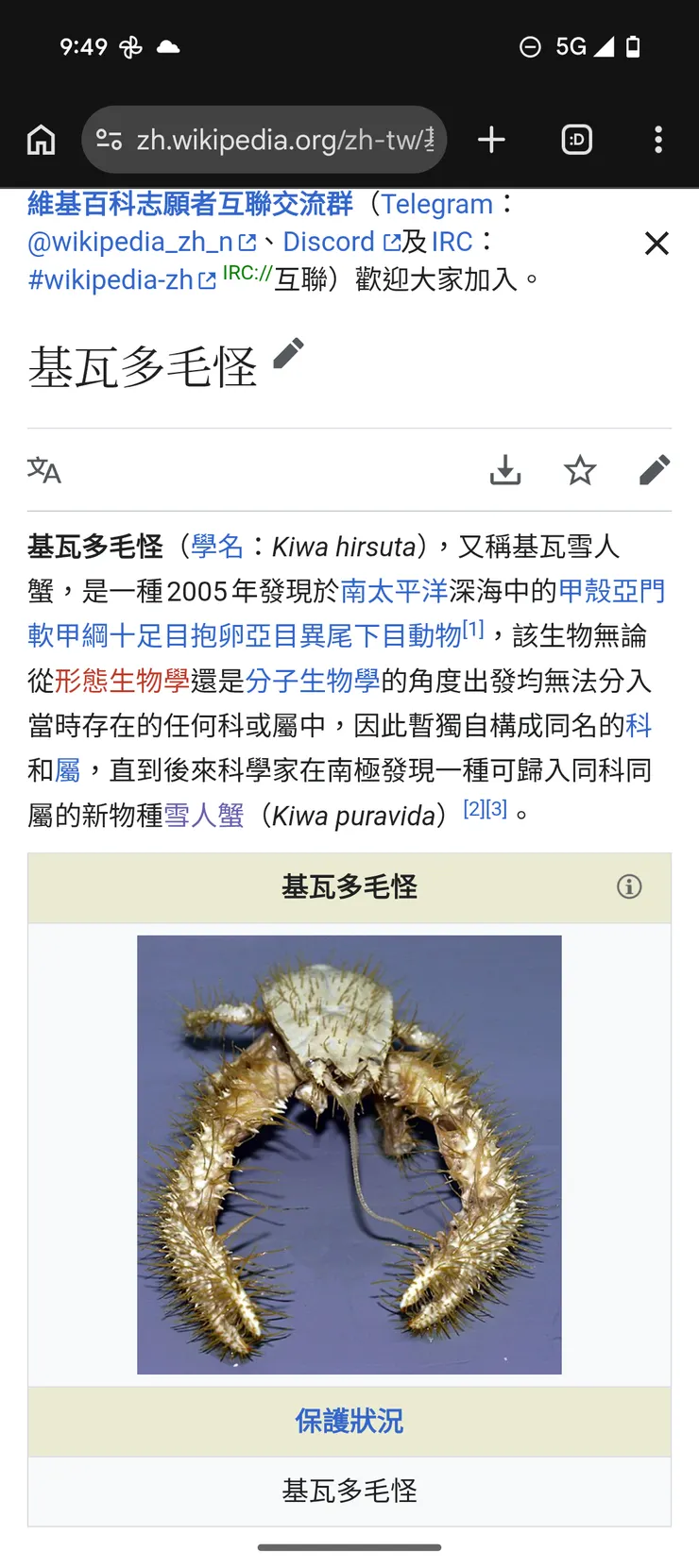Screen dimensions: 699x1568
Task: Tap the battery status icon
Action: [x=631, y=46]
